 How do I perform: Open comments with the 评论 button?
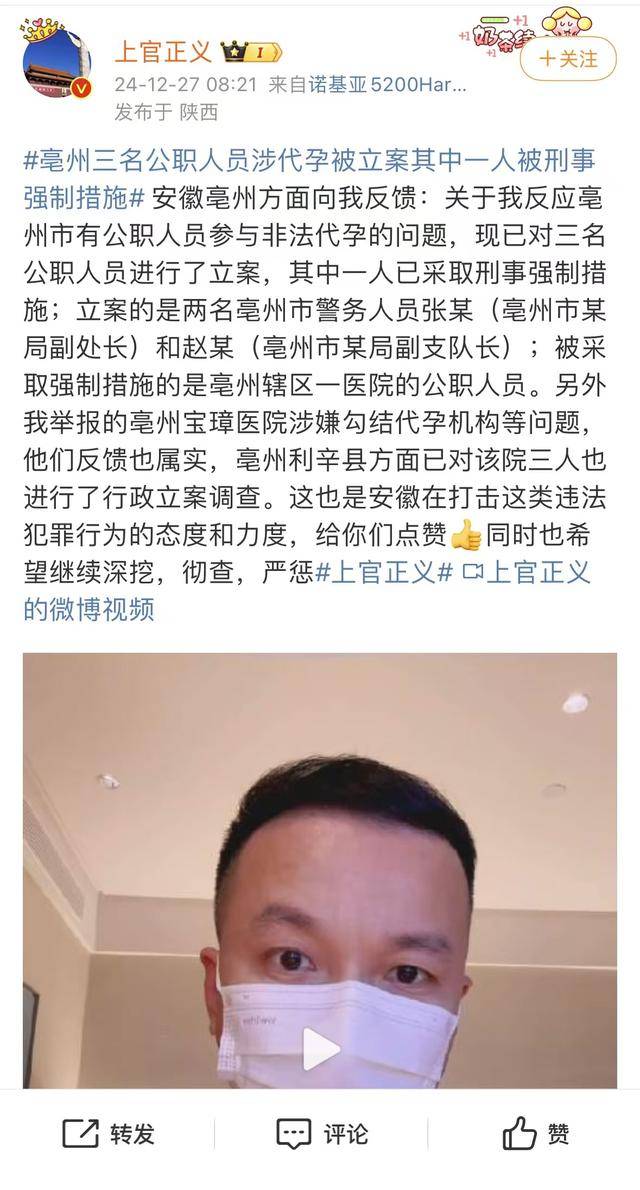tap(322, 1134)
